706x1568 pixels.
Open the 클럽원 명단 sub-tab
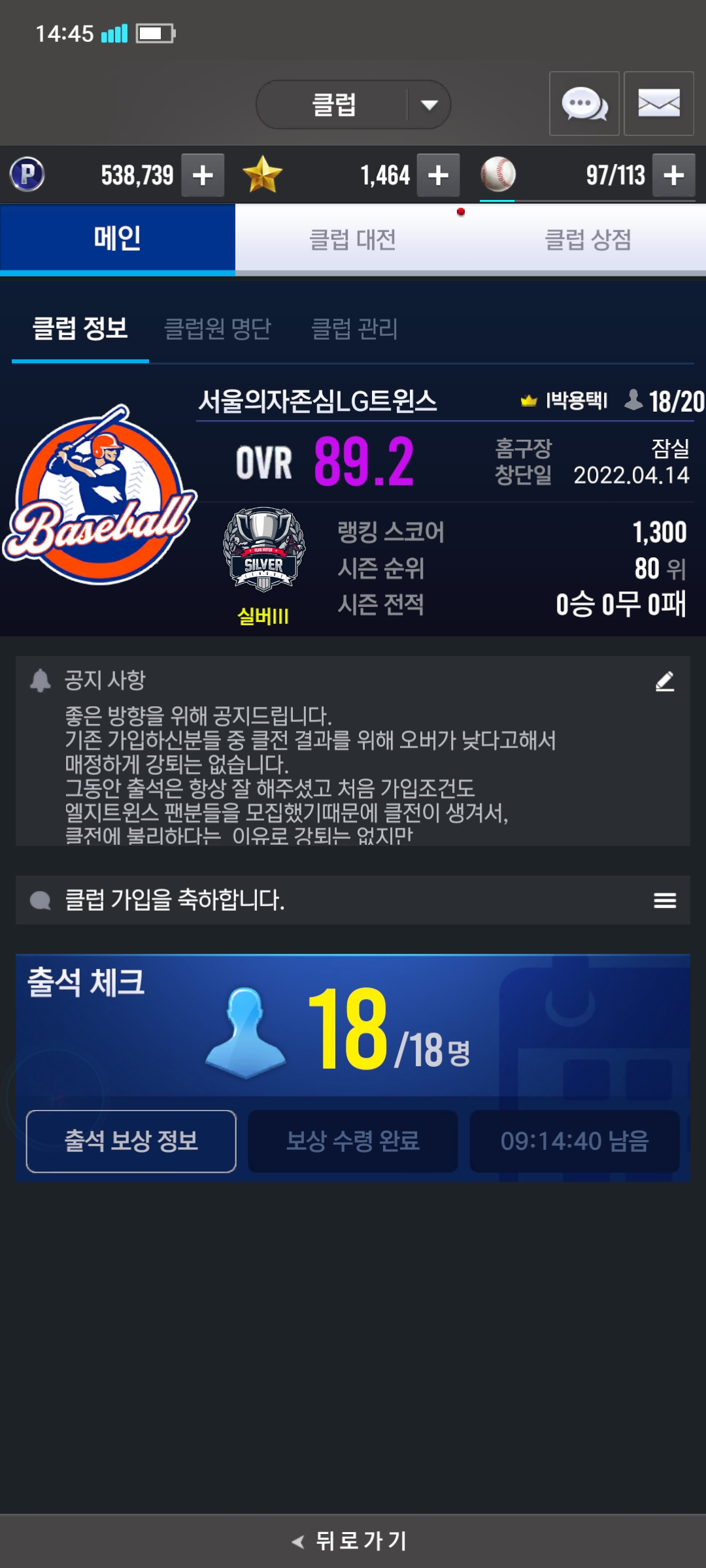217,329
